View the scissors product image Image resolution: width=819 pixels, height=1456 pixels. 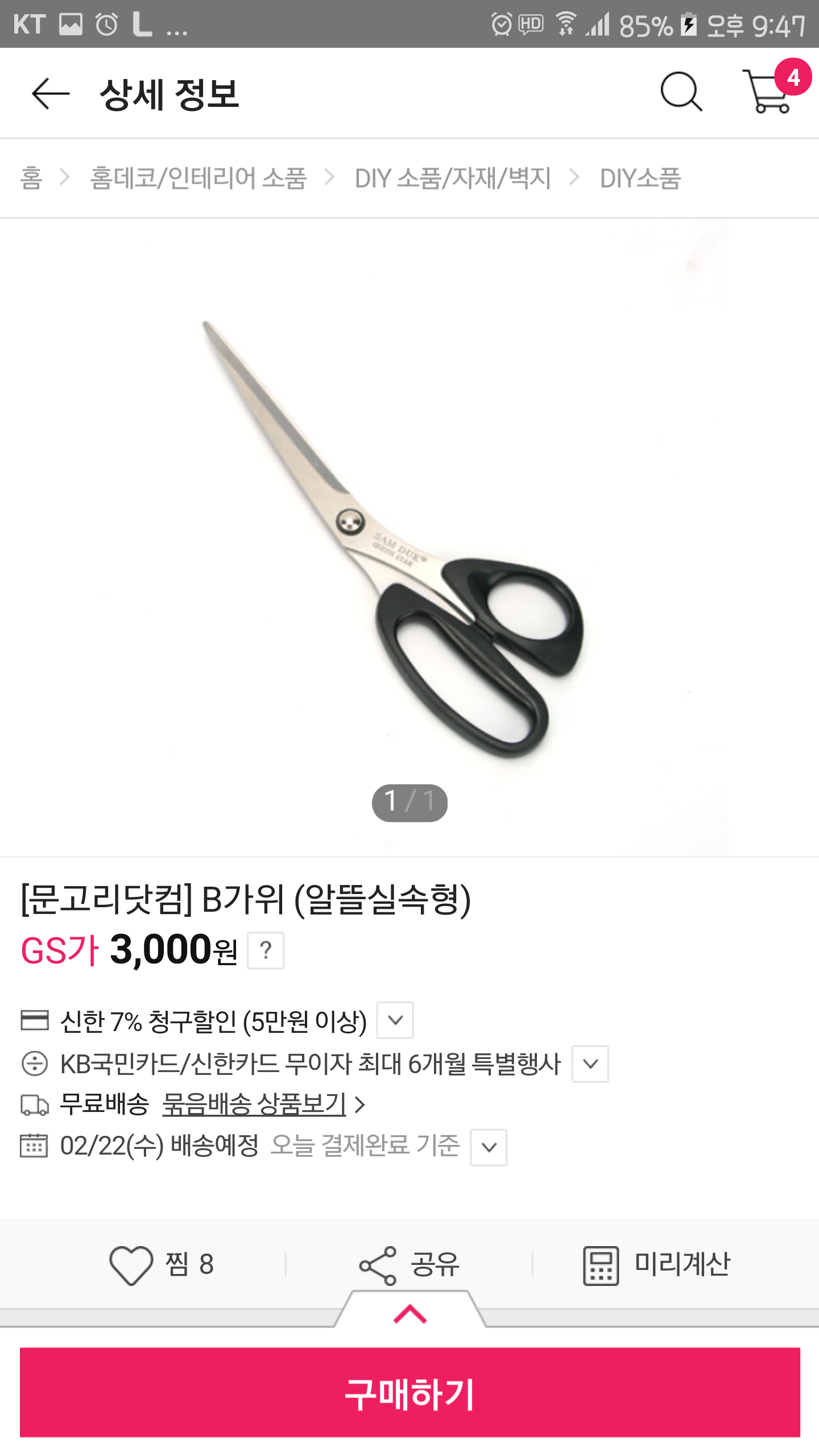click(392, 537)
